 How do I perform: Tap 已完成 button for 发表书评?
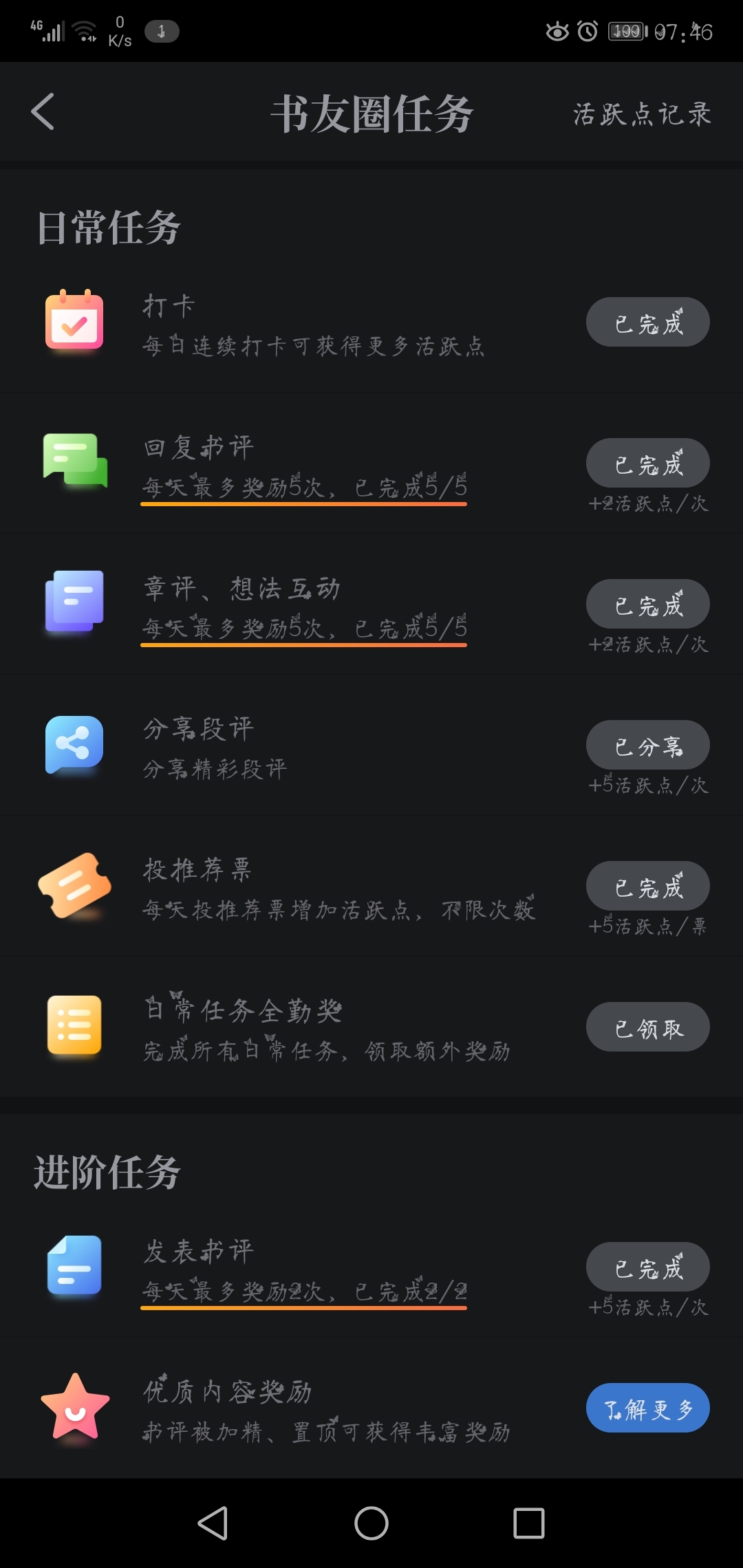pos(647,1267)
